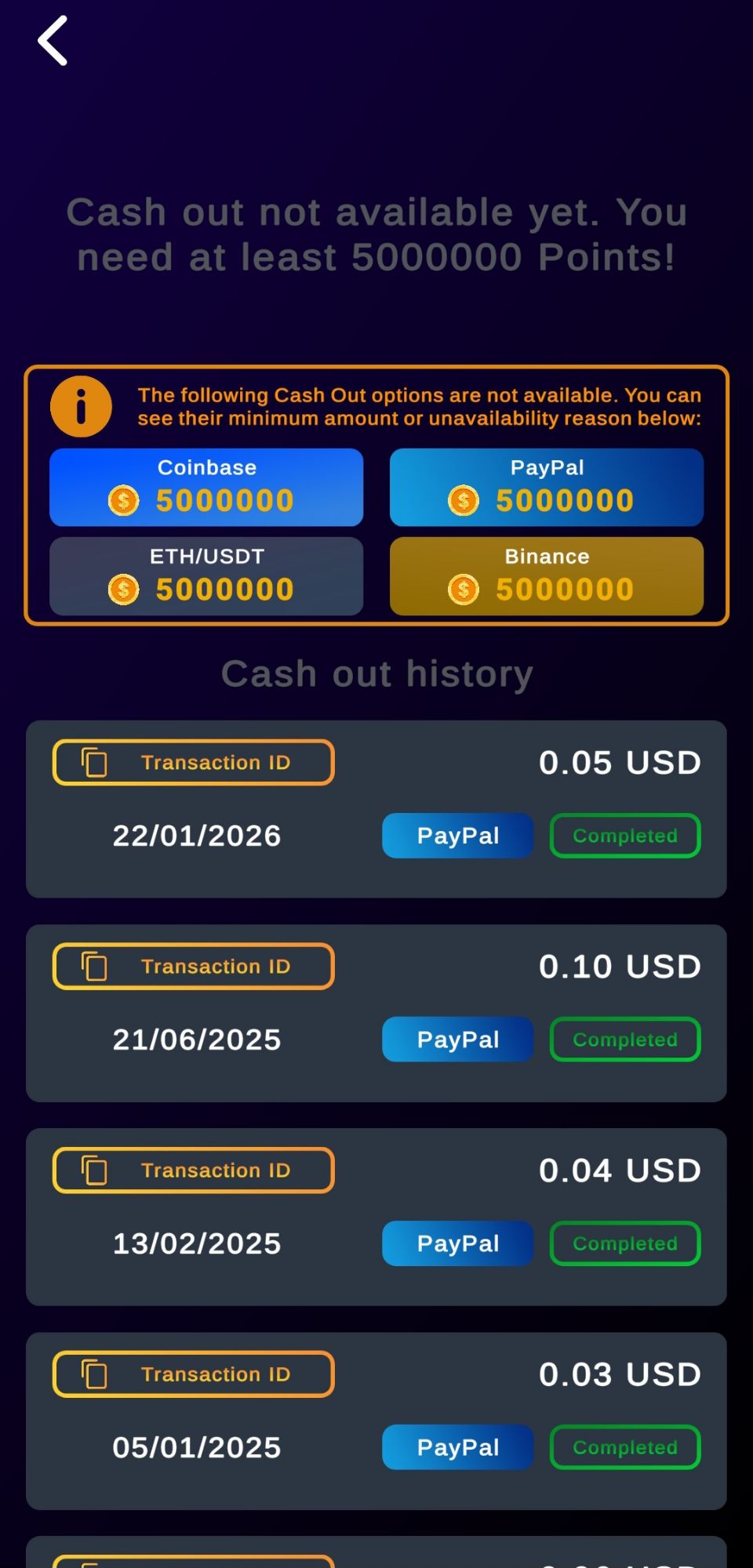
Task: Click PayPal on the 05/01/2025 entry
Action: pyautogui.click(x=457, y=1446)
